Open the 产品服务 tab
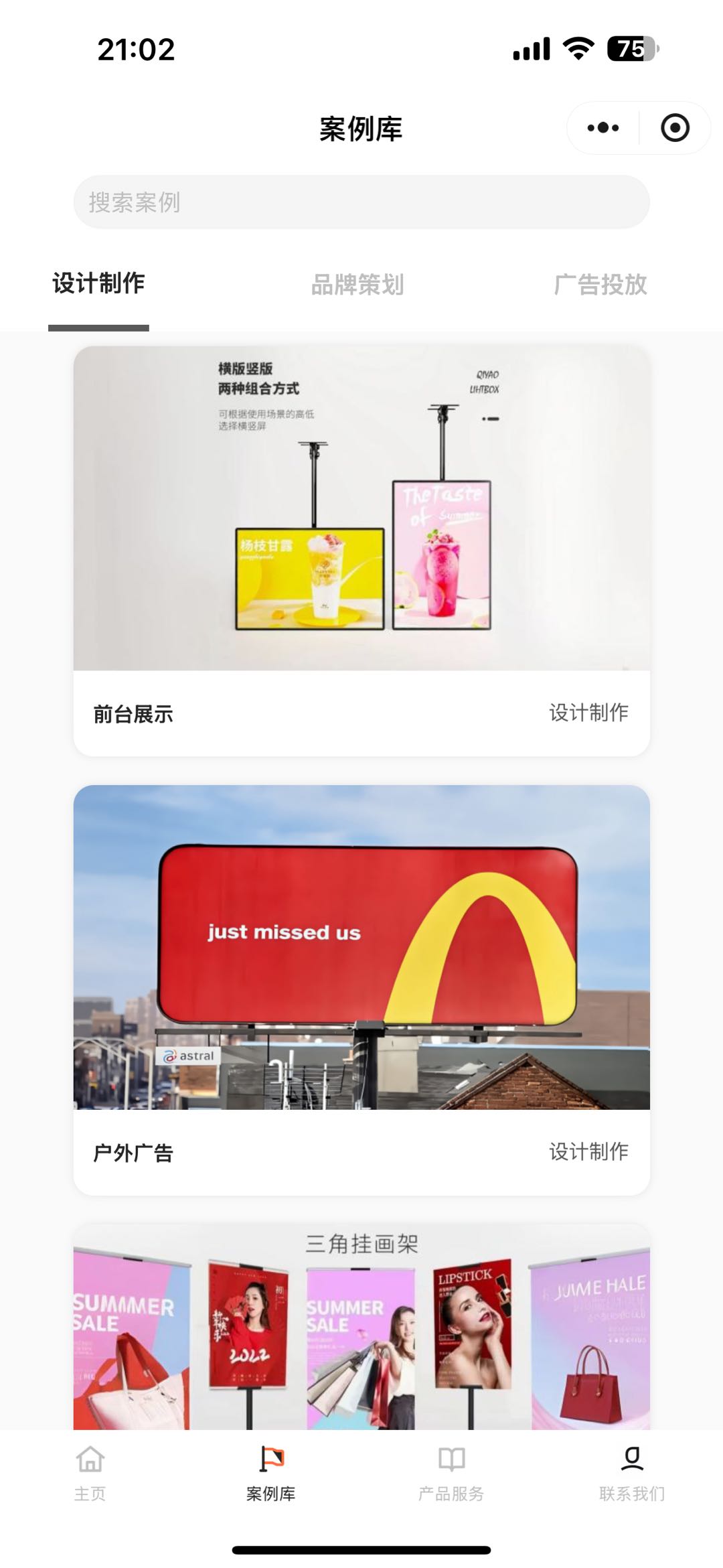 (451, 1474)
